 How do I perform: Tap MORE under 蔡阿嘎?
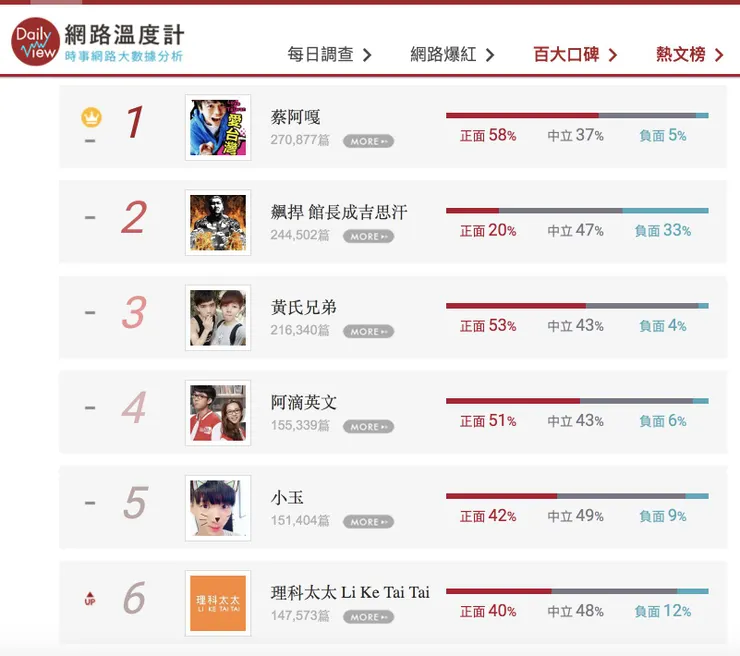[x=368, y=142]
